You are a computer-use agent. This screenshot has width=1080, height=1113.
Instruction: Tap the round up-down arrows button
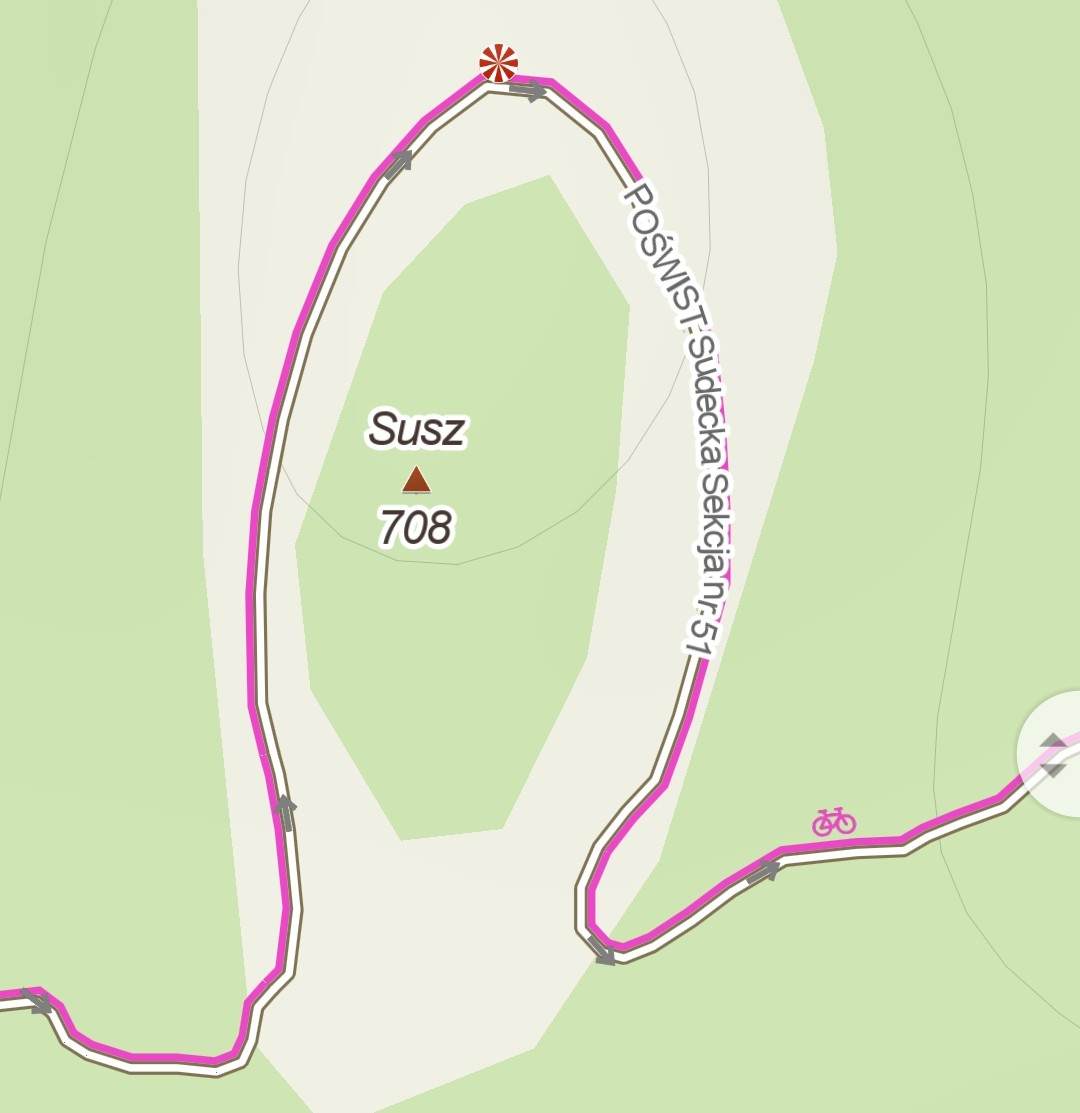point(1052,754)
